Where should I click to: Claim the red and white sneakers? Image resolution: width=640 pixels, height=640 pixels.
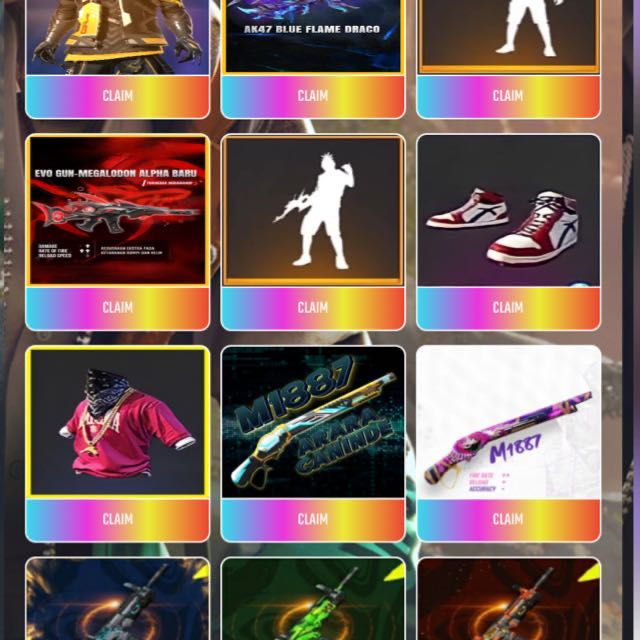coord(508,308)
